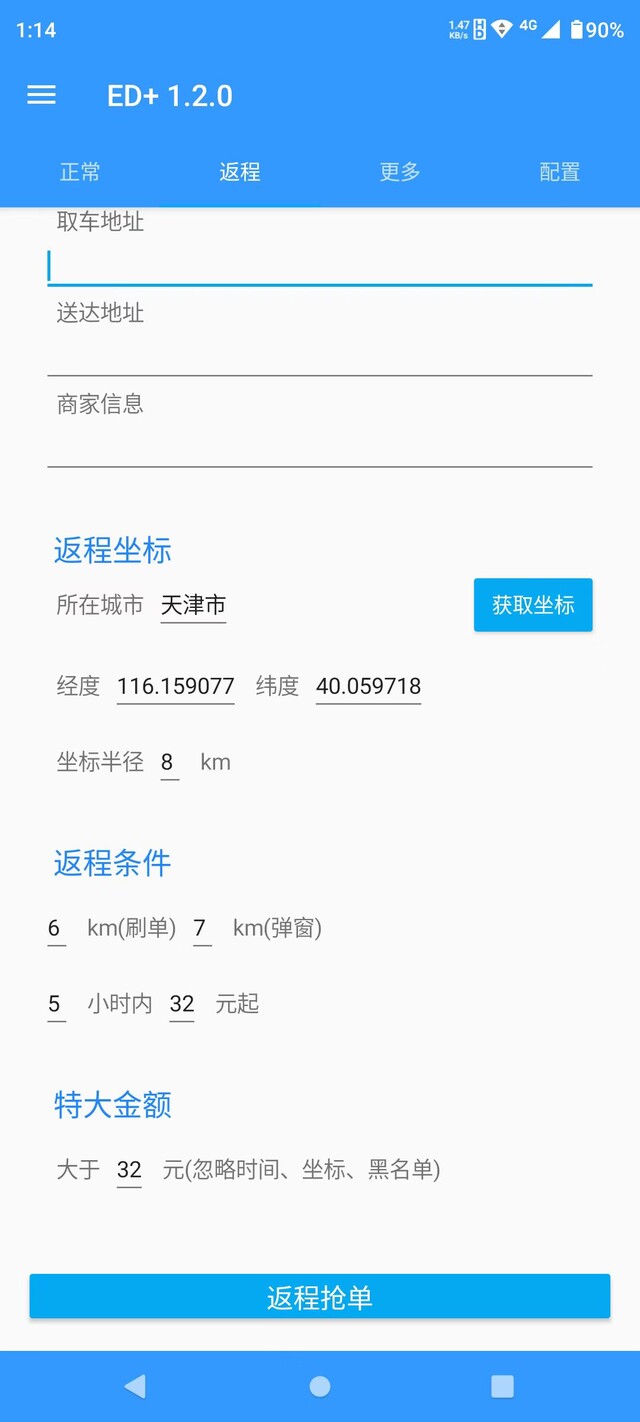640x1422 pixels.
Task: Edit the 所在城市 field showing 天津市
Action: pos(193,605)
